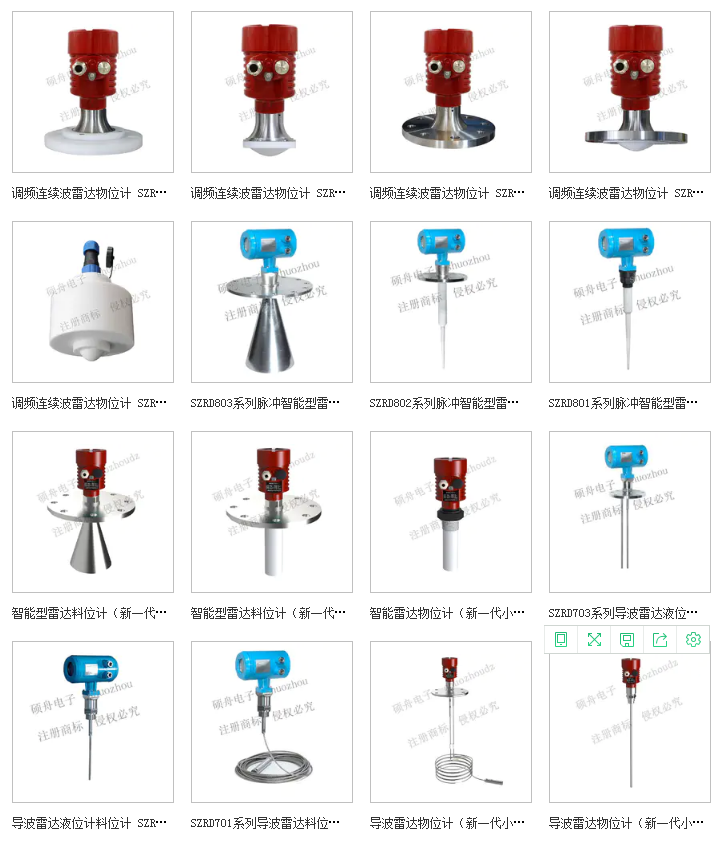Image resolution: width=721 pixels, height=847 pixels.
Task: Open the 智能雷达物位计（新一代小 product card
Action: (x=451, y=512)
